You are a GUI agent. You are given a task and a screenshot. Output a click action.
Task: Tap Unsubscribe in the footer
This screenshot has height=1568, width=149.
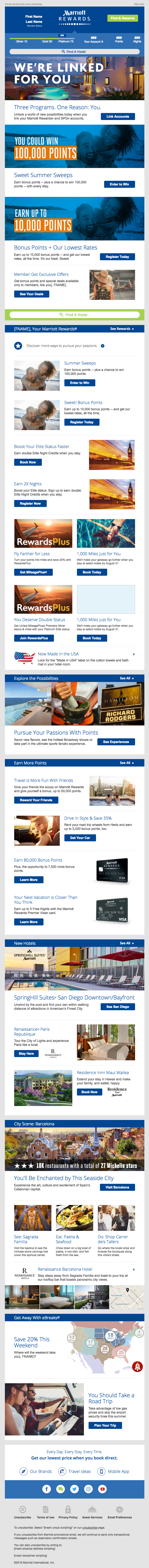[x=23, y=1517]
